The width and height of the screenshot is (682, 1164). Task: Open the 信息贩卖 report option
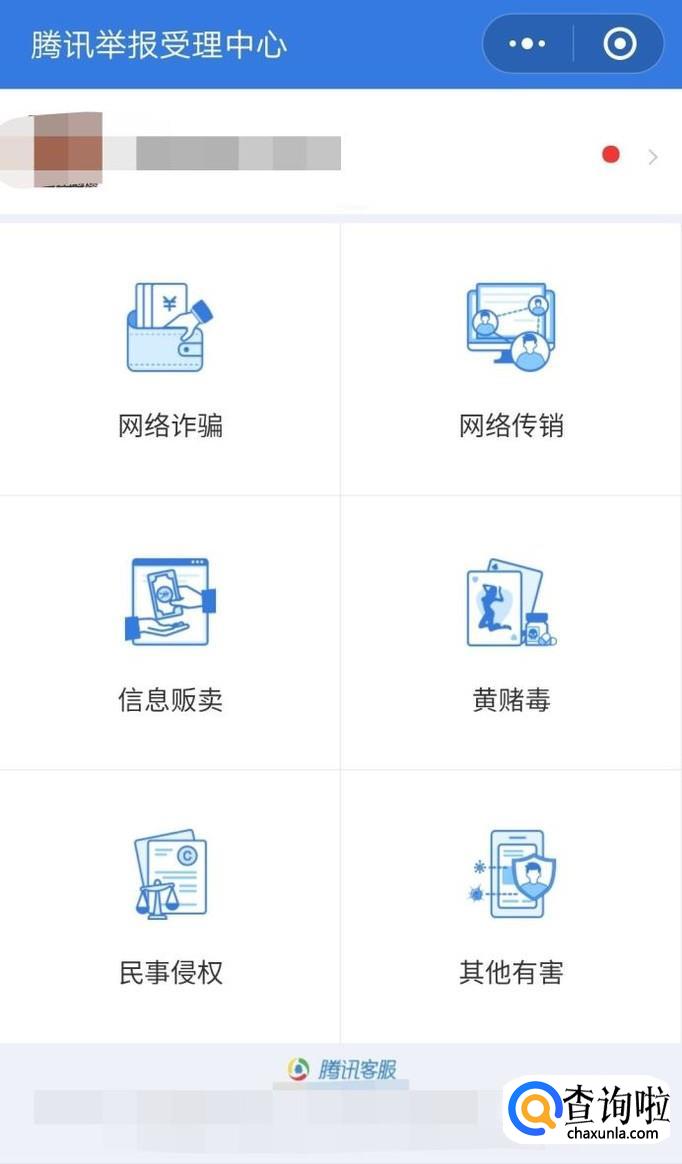(x=170, y=633)
